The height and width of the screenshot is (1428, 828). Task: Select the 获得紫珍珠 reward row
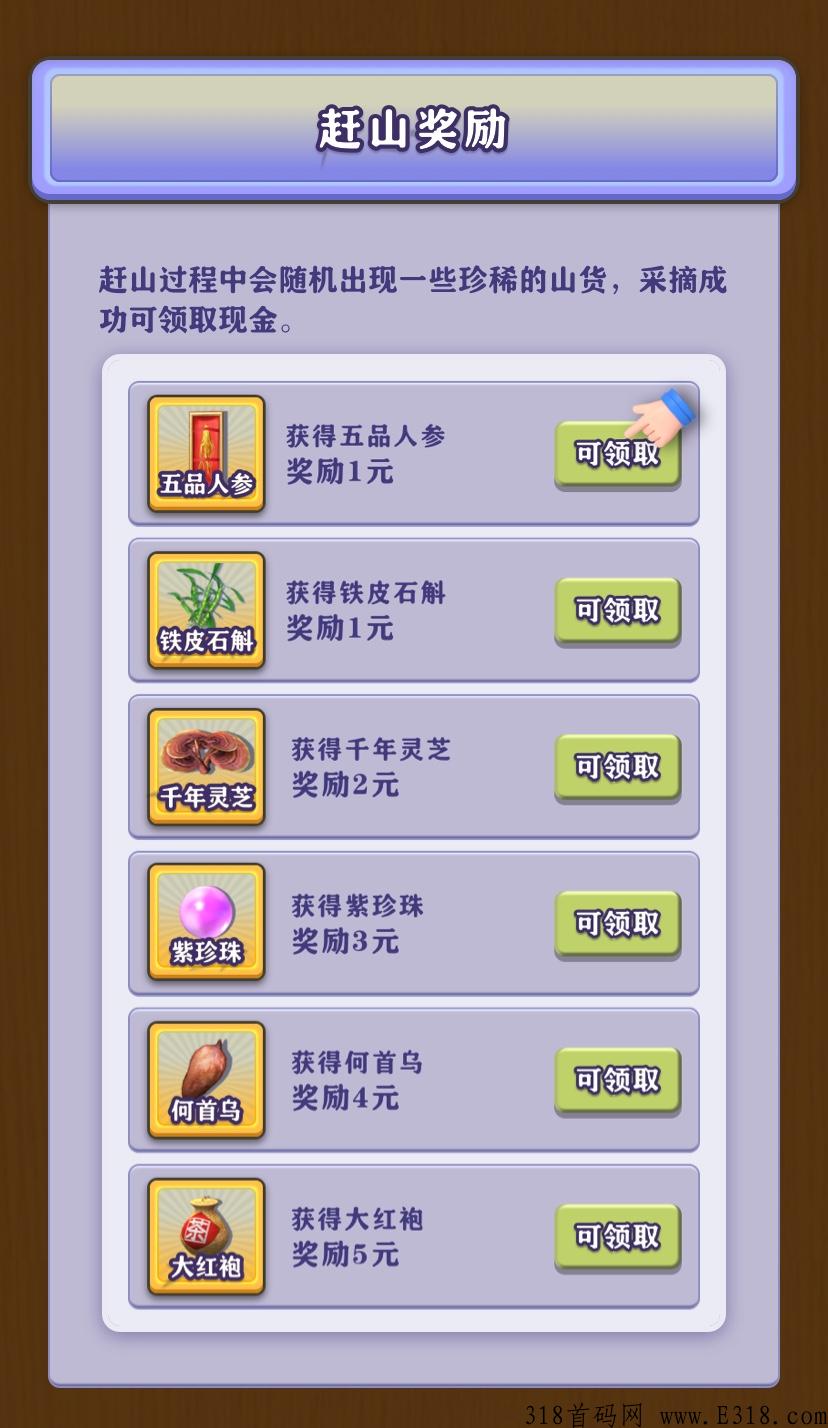[414, 923]
